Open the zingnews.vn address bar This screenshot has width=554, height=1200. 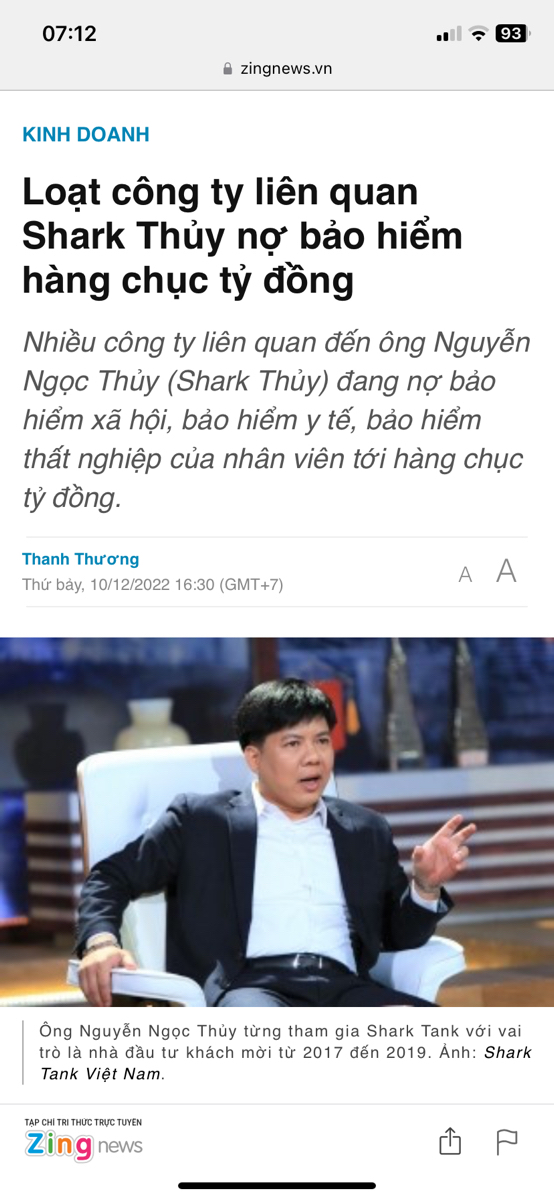pos(277,68)
